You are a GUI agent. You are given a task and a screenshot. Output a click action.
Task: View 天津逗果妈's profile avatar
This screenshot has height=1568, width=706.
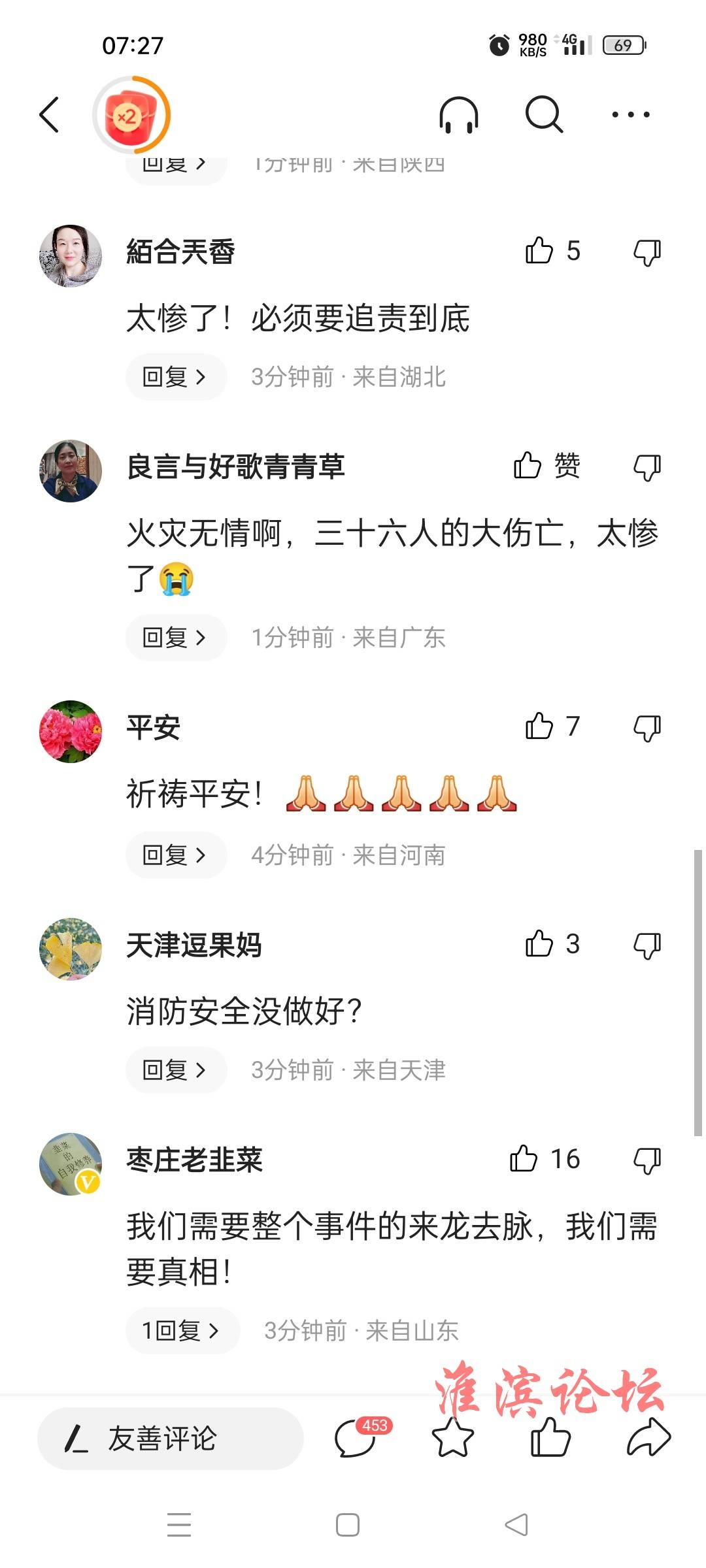click(71, 949)
